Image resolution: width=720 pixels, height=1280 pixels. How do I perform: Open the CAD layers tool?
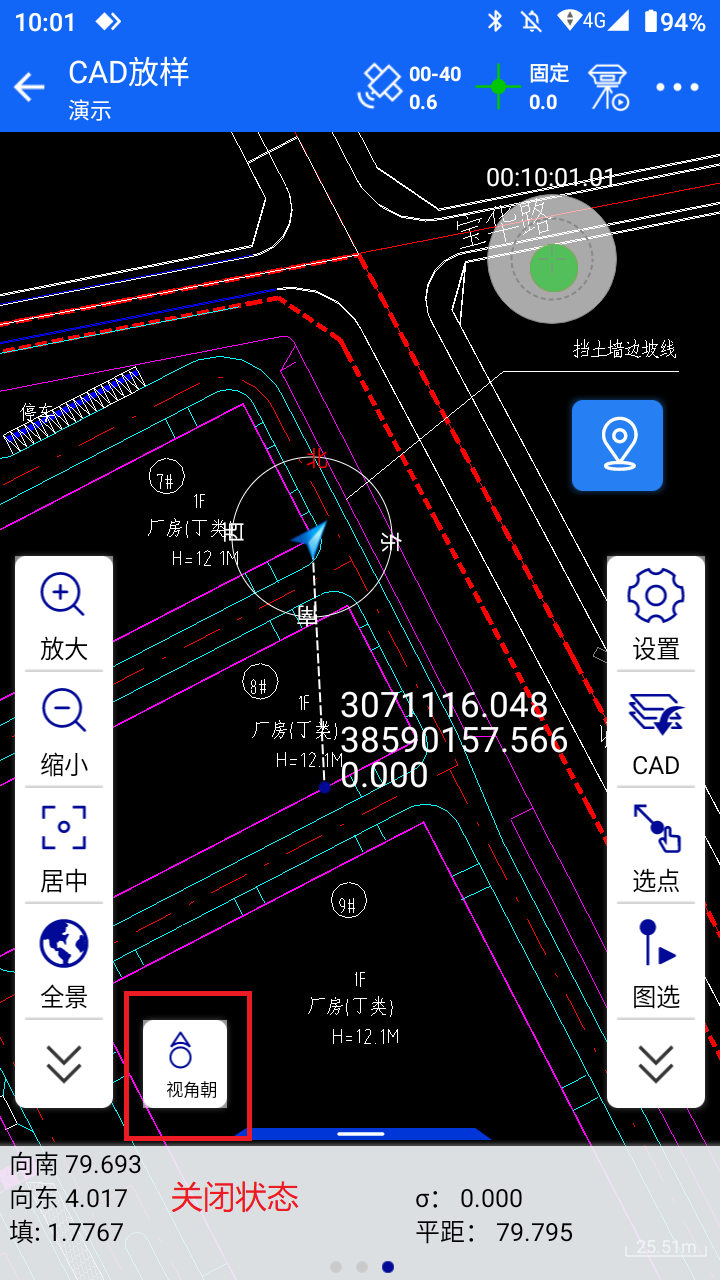pyautogui.click(x=656, y=733)
